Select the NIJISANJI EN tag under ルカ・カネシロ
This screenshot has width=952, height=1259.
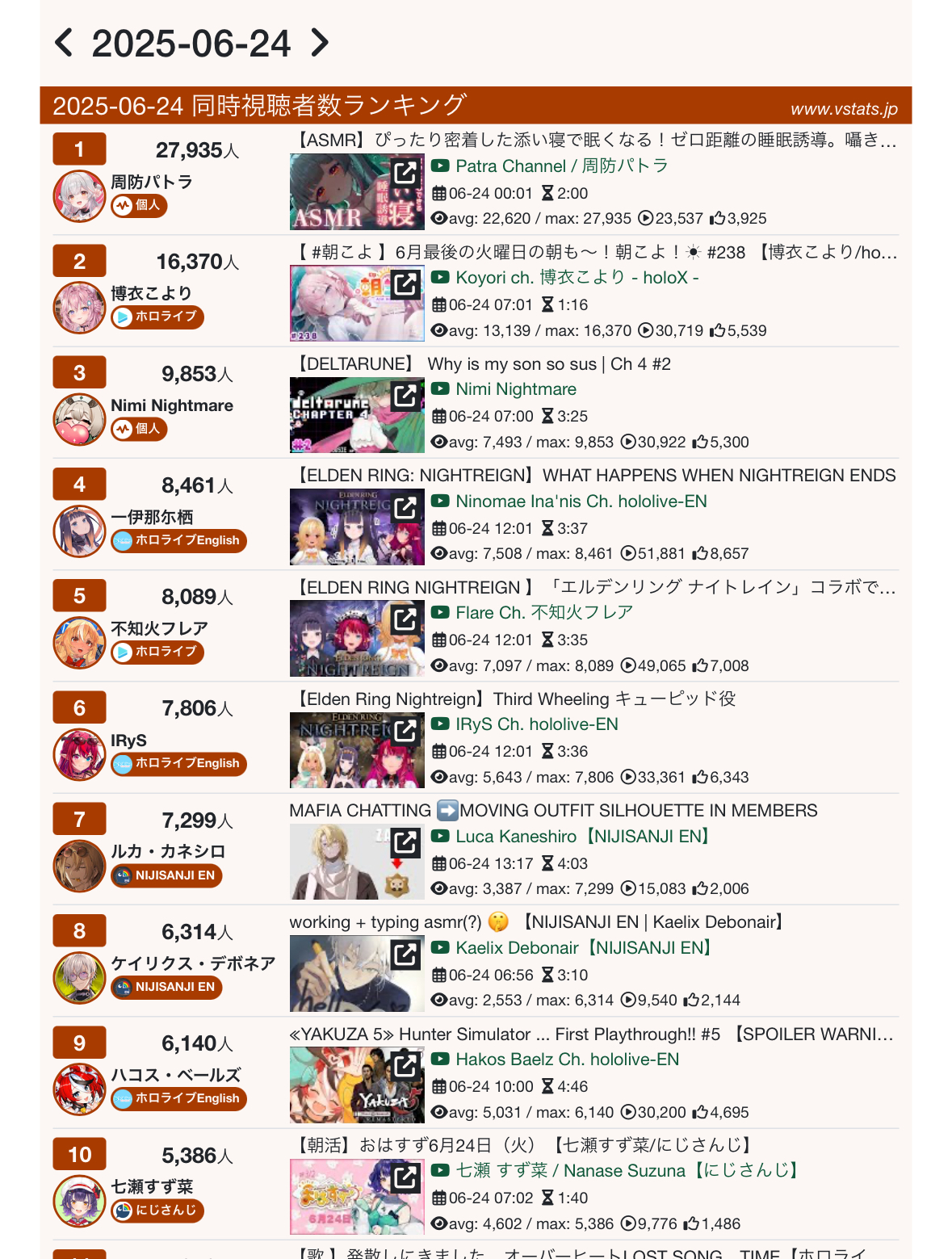tap(166, 875)
